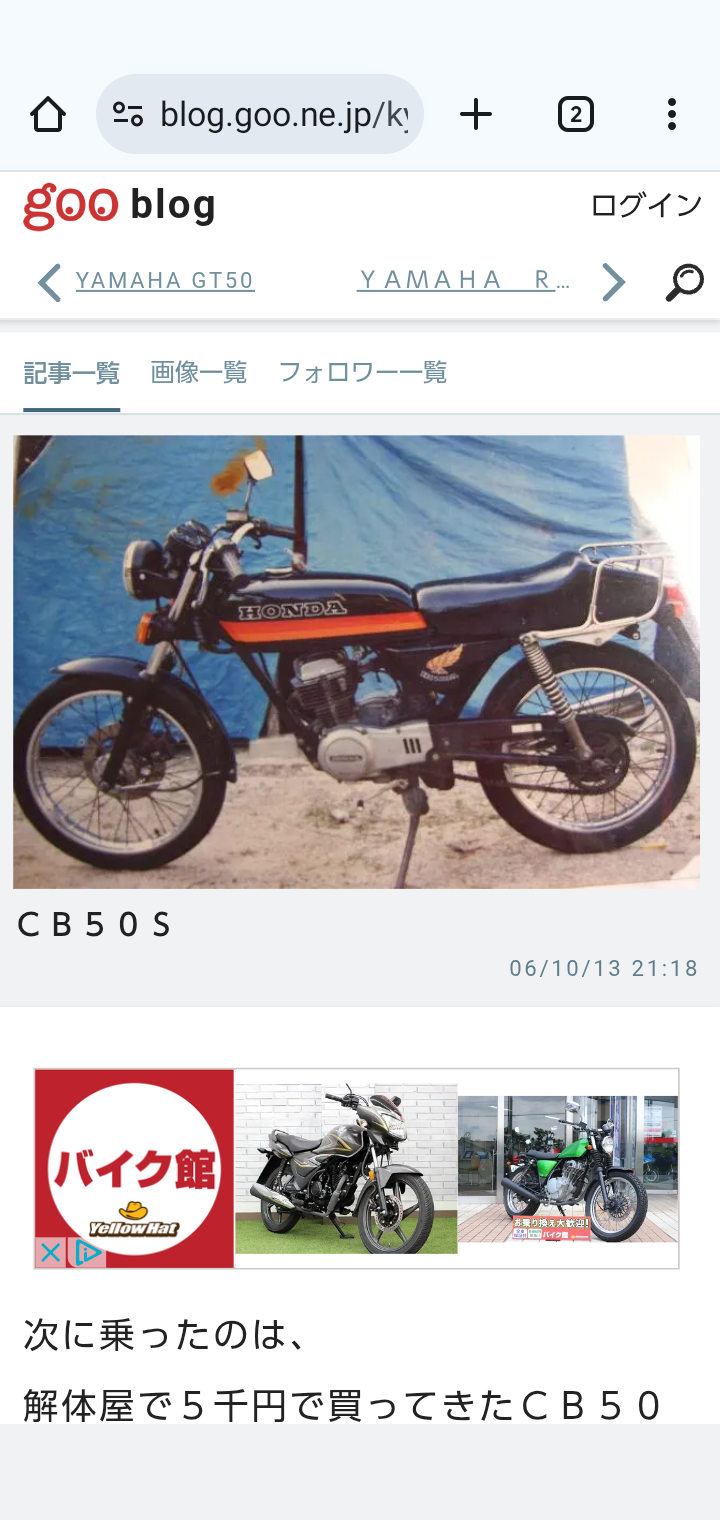
Task: Switch to the 画像一覧 tab
Action: 198,373
